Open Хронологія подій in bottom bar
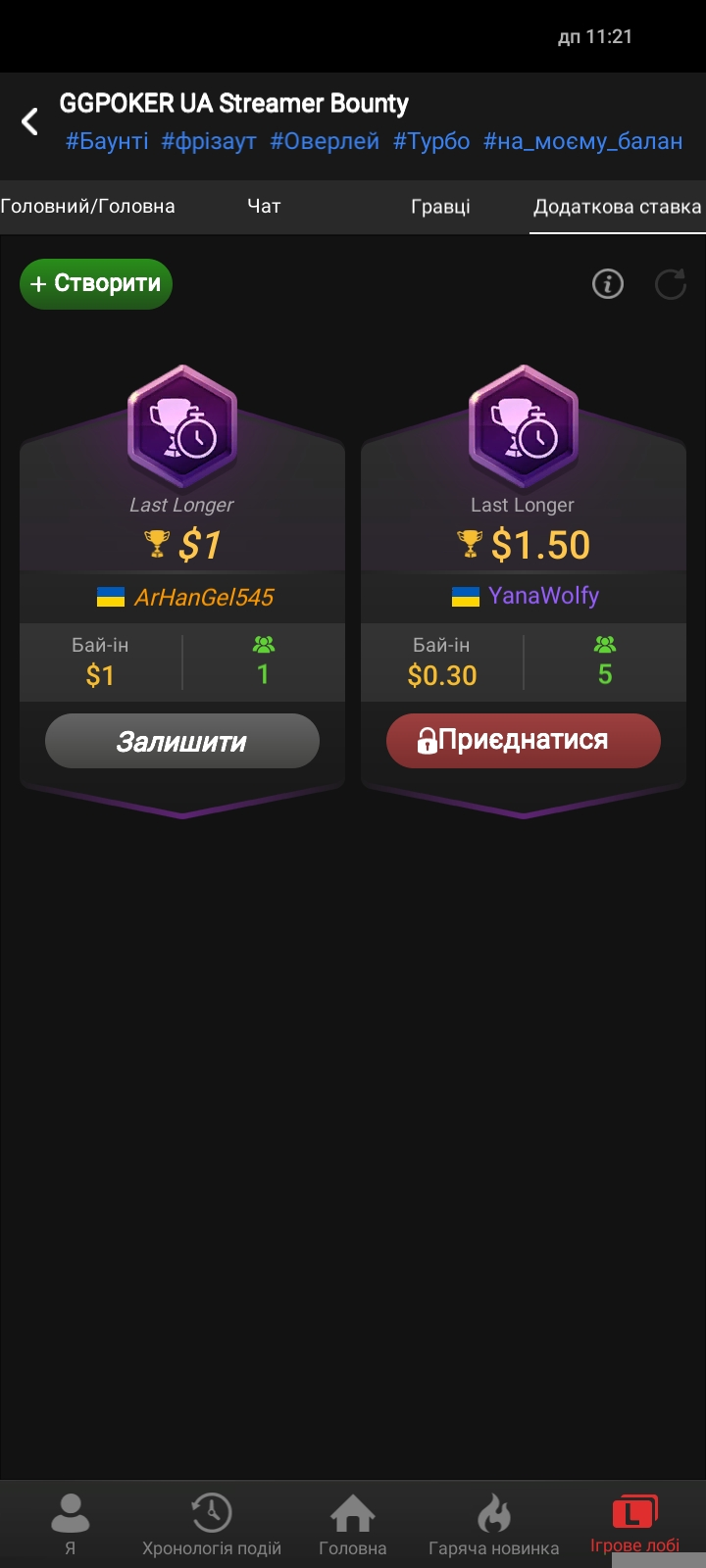Viewport: 706px width, 1568px height. pyautogui.click(x=212, y=1524)
